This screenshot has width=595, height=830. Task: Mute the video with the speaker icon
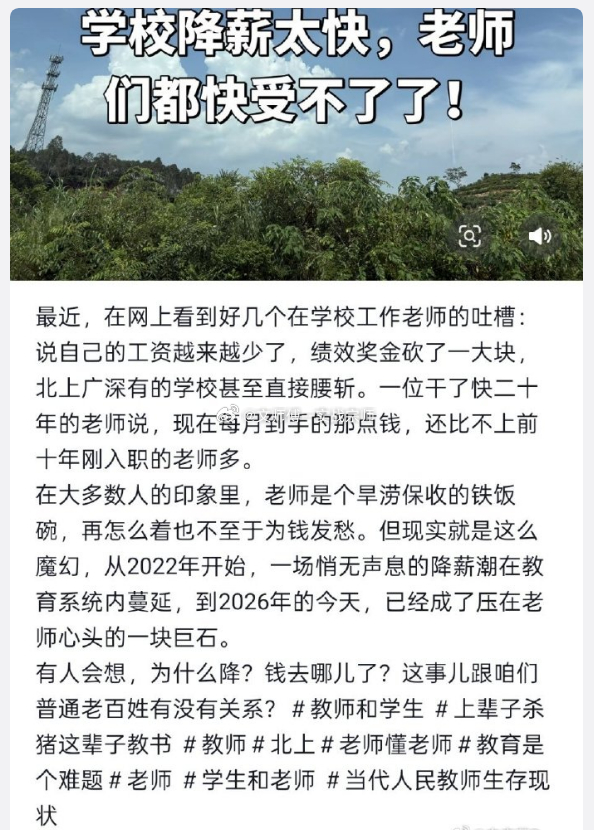tap(539, 236)
